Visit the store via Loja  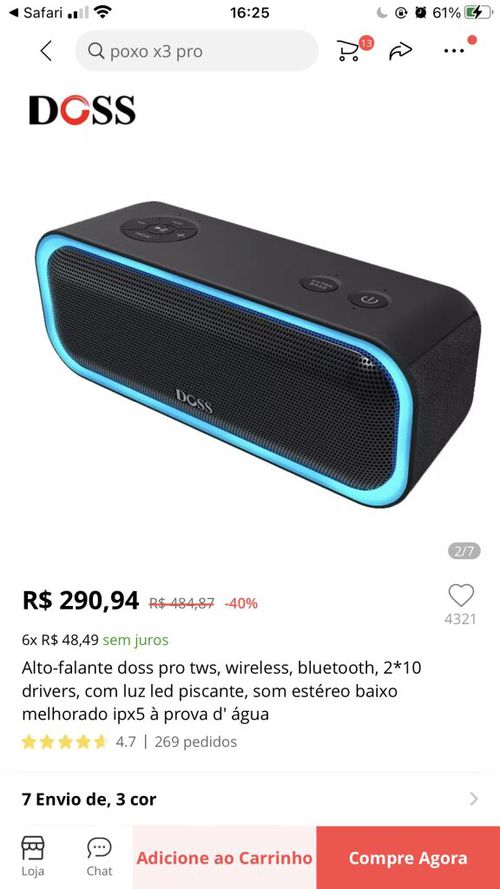point(32,856)
